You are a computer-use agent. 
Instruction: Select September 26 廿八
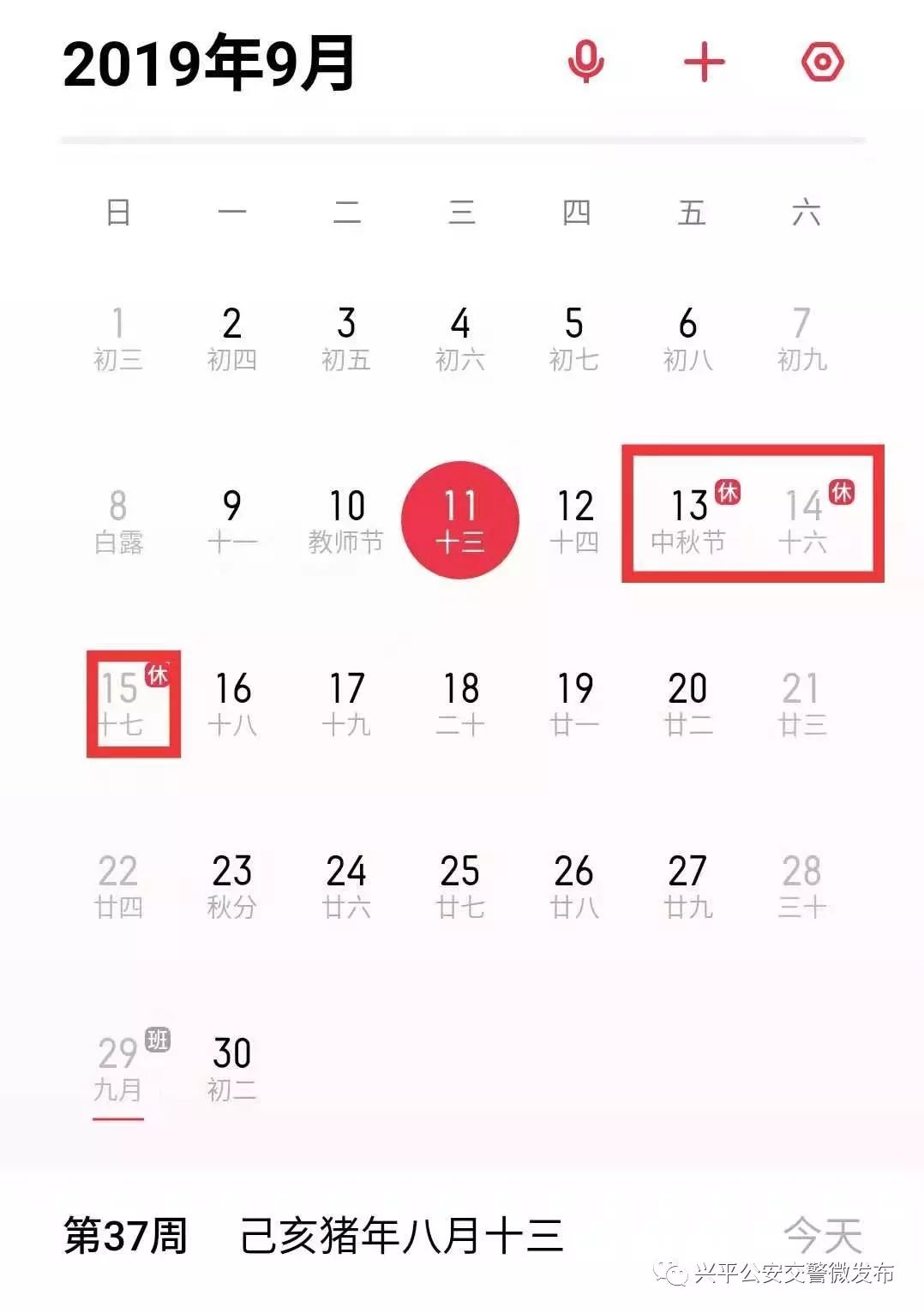pyautogui.click(x=573, y=885)
